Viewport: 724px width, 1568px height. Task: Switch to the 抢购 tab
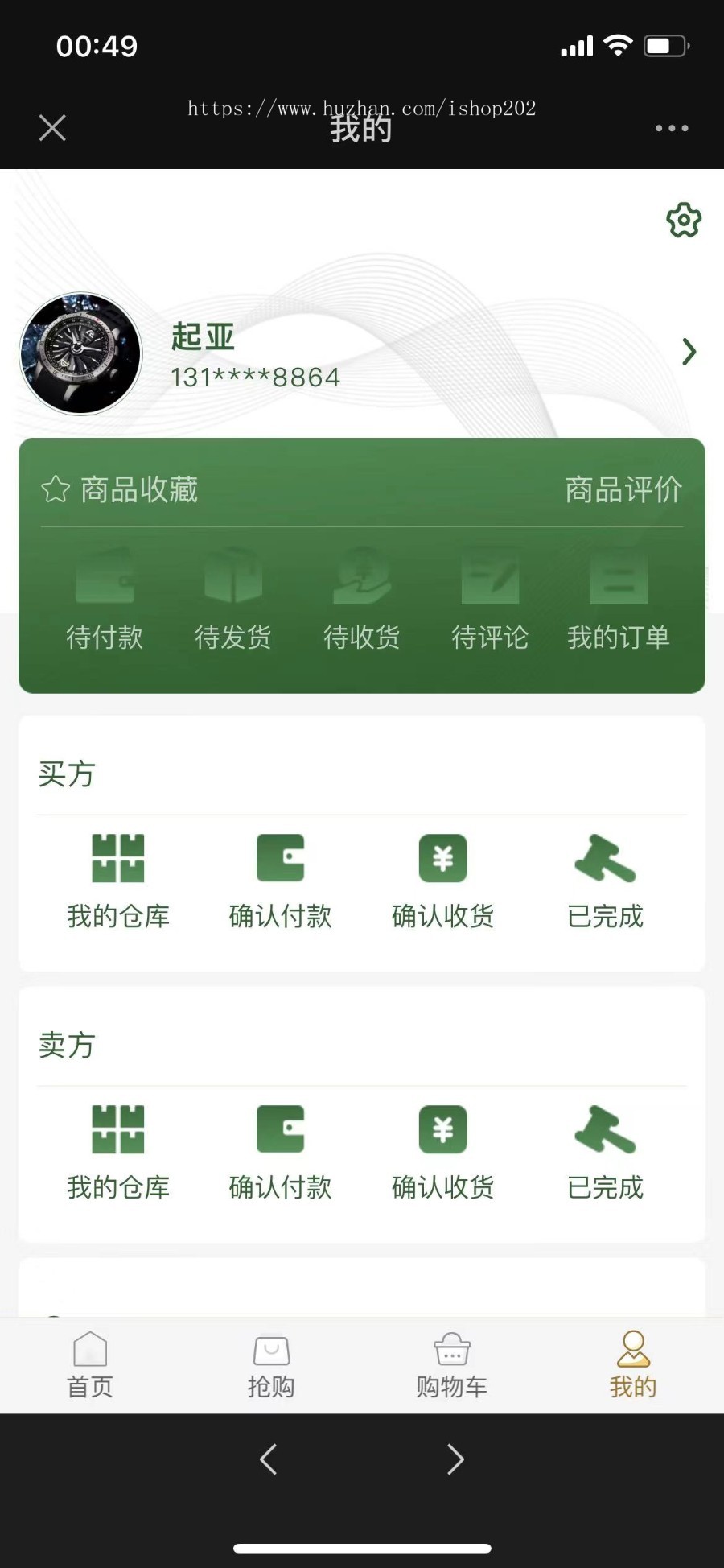coord(271,1365)
